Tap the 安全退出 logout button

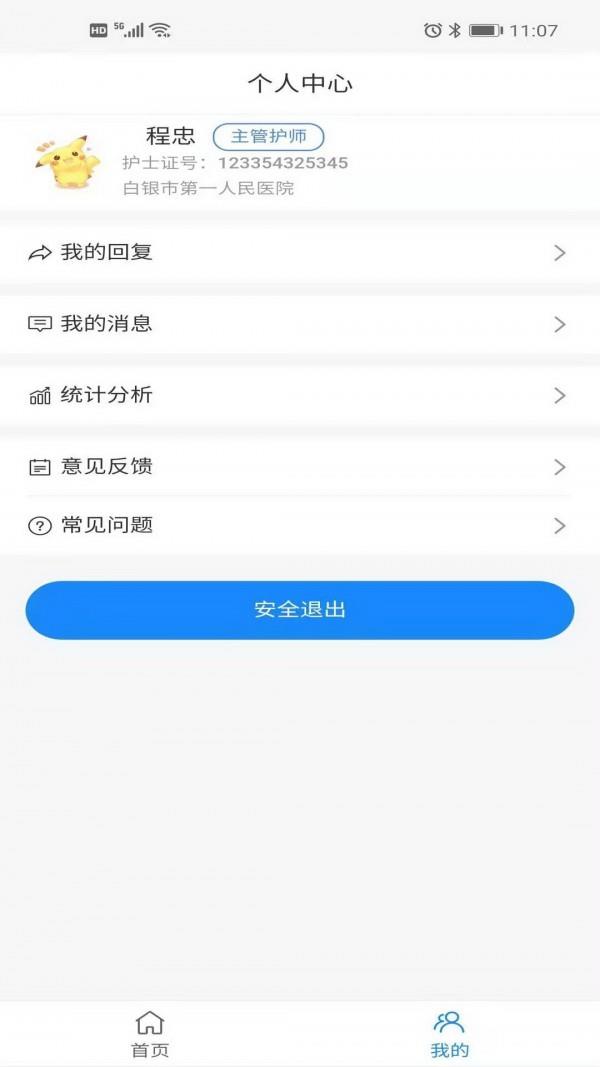[300, 610]
